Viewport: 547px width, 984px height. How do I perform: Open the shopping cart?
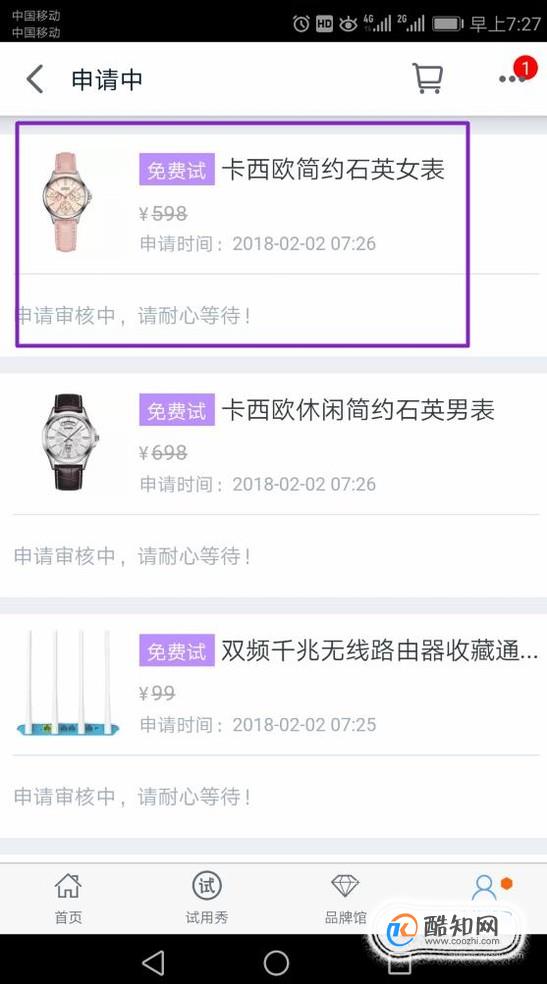tap(427, 79)
